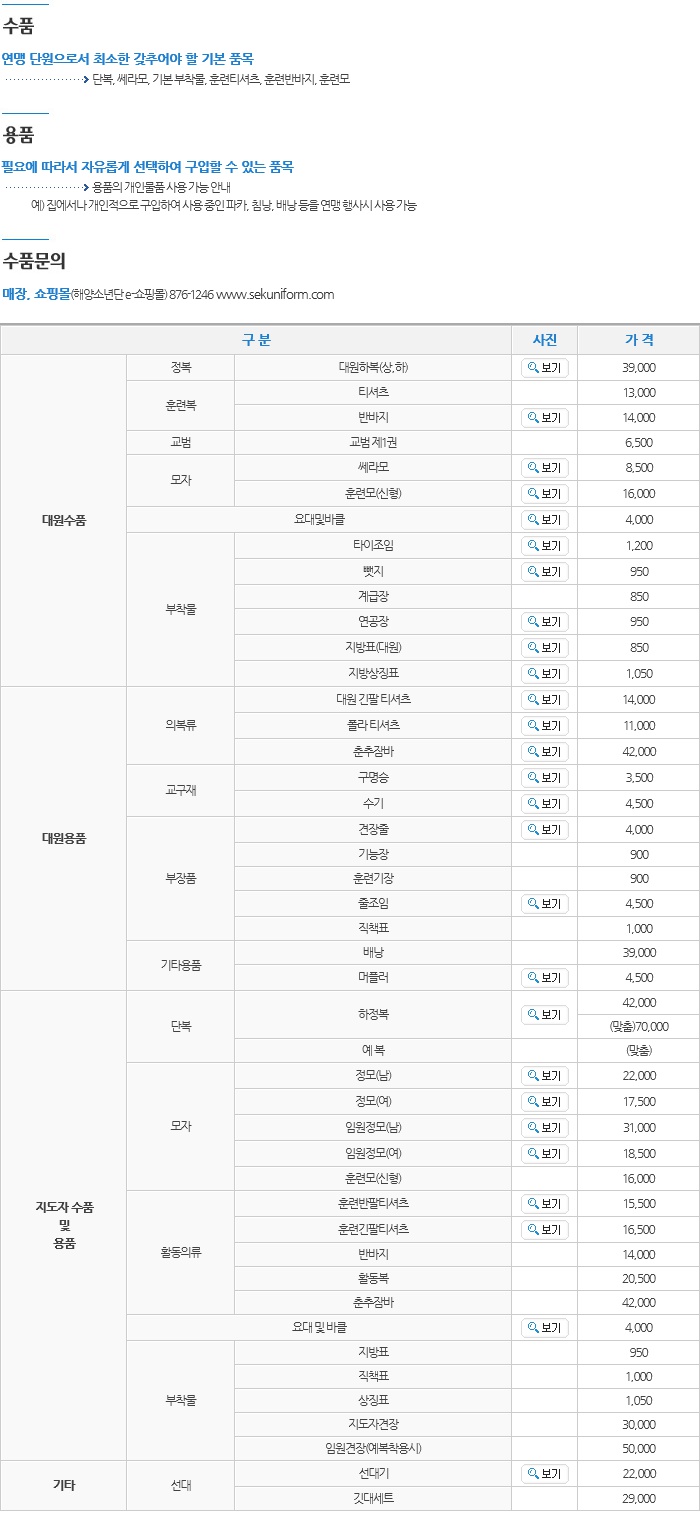View the 뺏지 photo
Screen dimensions: 700x1531
tap(545, 572)
